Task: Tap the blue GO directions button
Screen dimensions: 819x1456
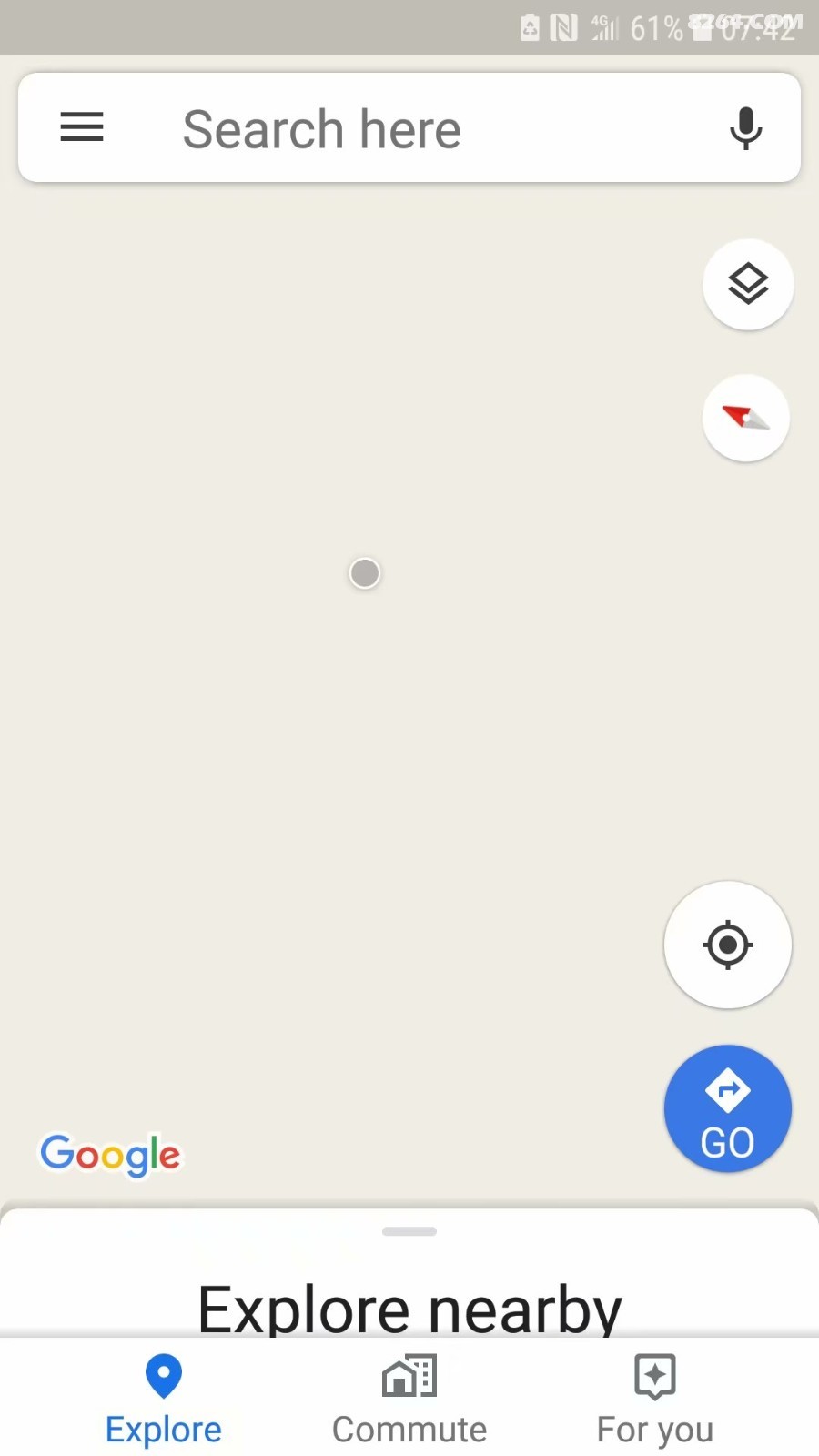Action: [728, 1108]
